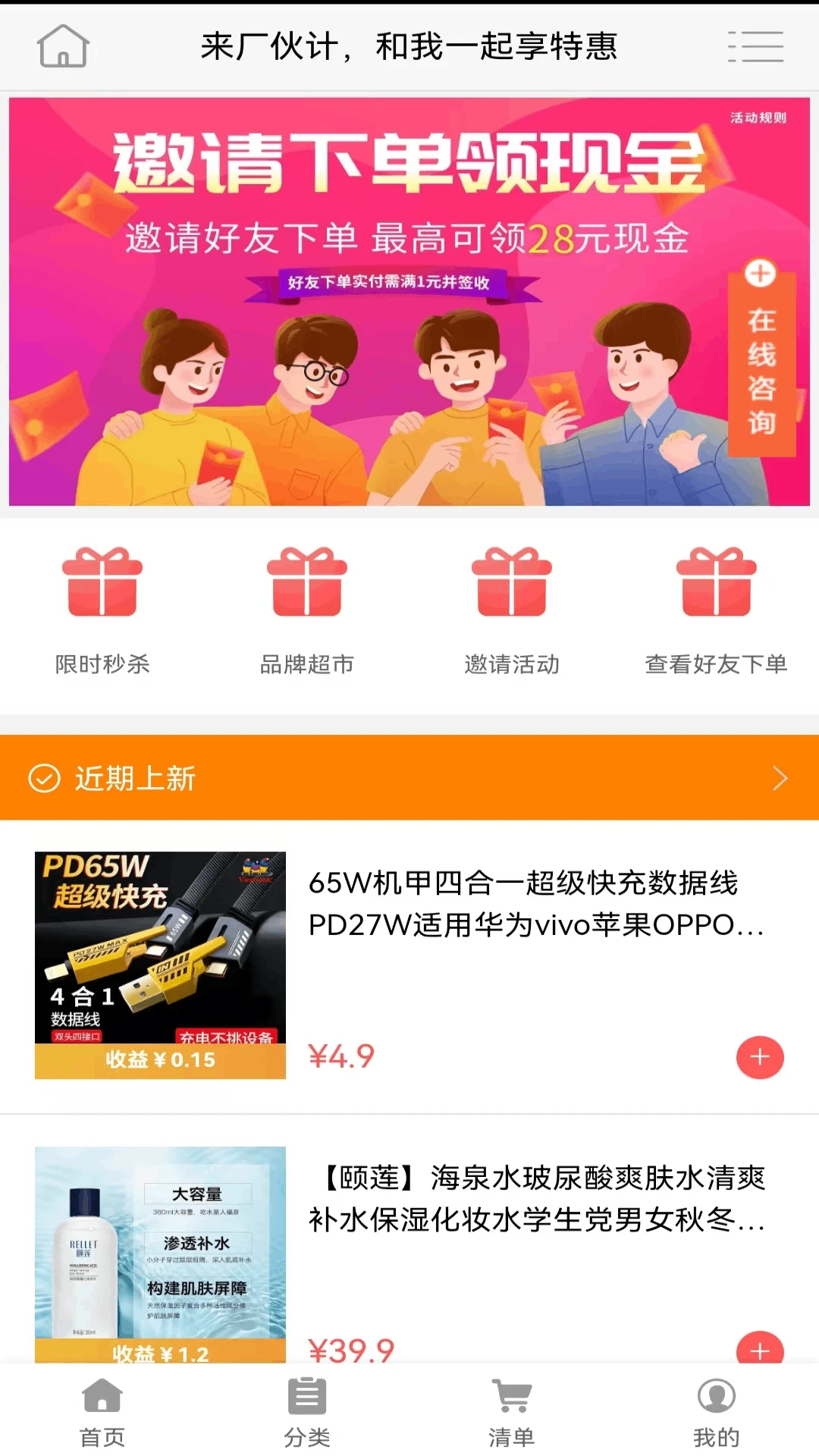Open the 活动规则 link on the banner
The width and height of the screenshot is (819, 1456).
758,118
